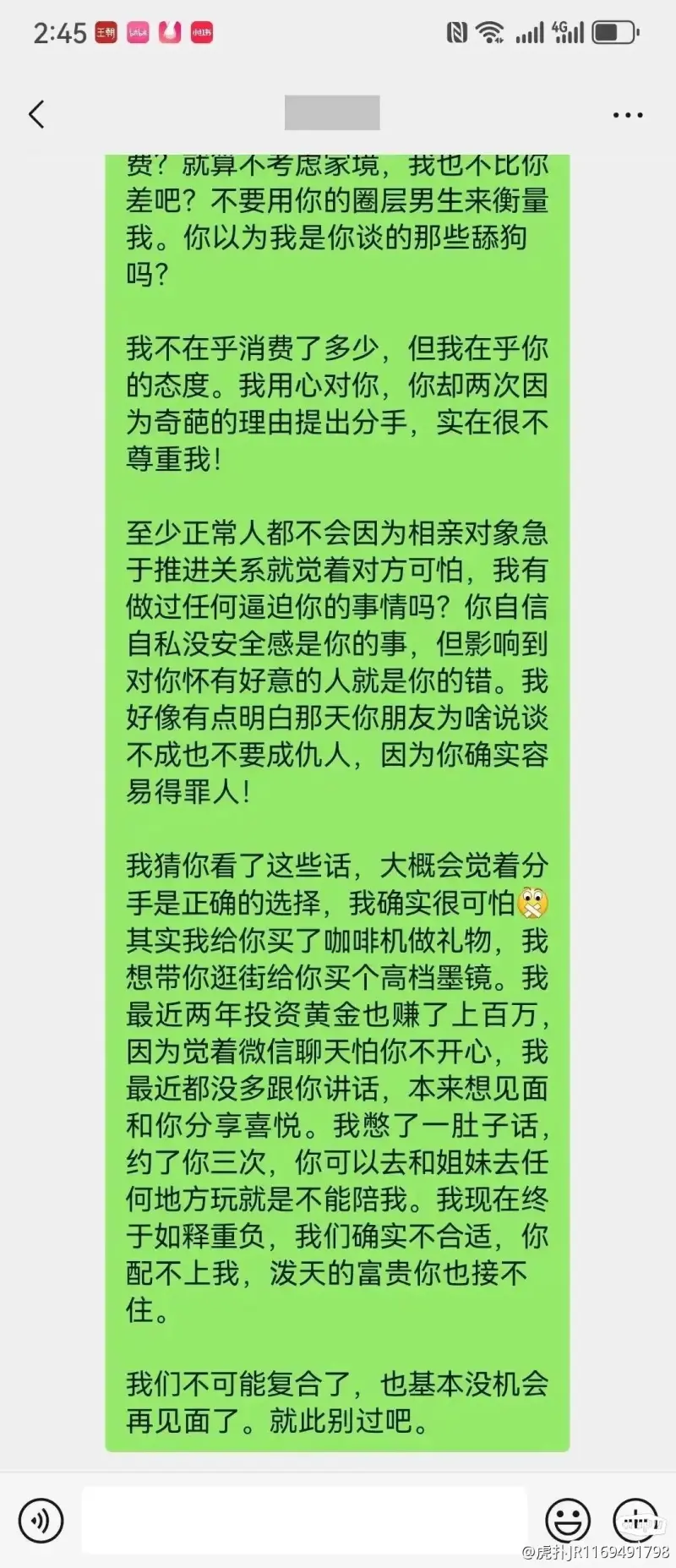This screenshot has width=676, height=1568.
Task: Open the attachment plus menu
Action: (635, 1520)
